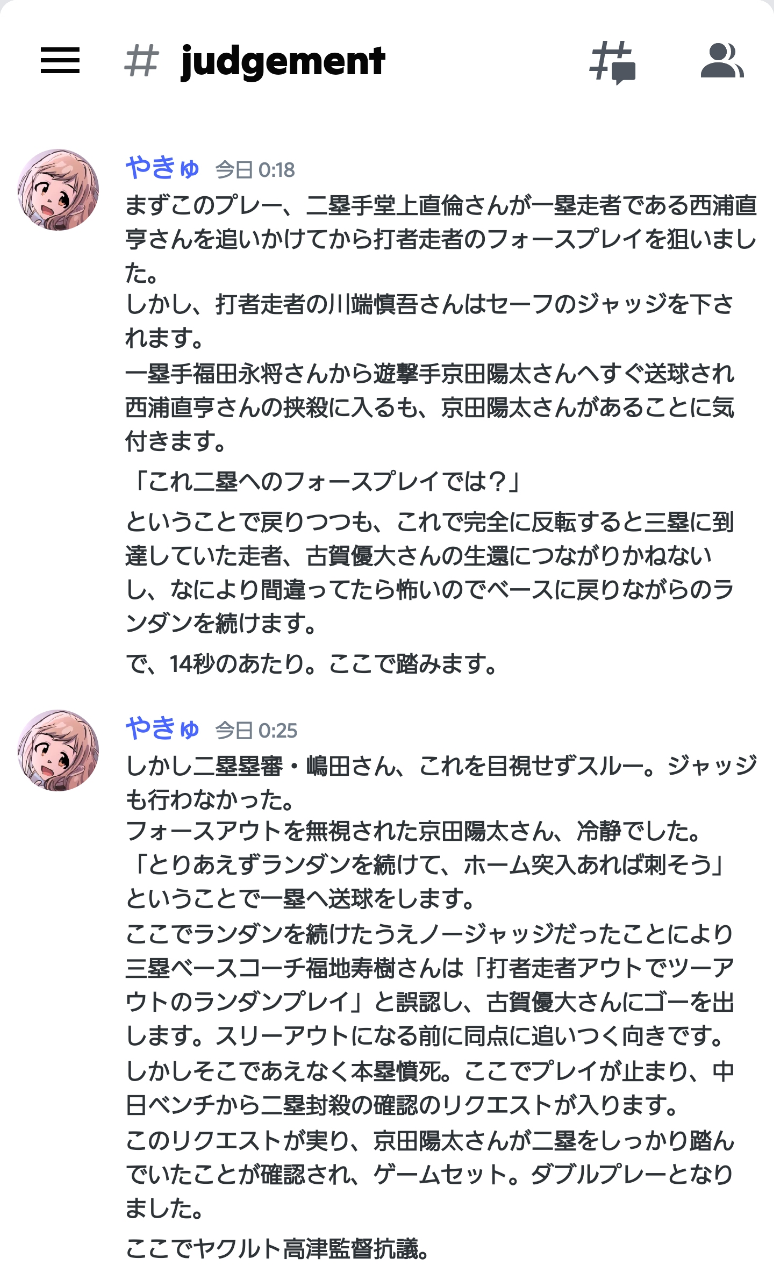The image size is (774, 1280).
Task: Open the judgement channel title
Action: click(x=283, y=62)
